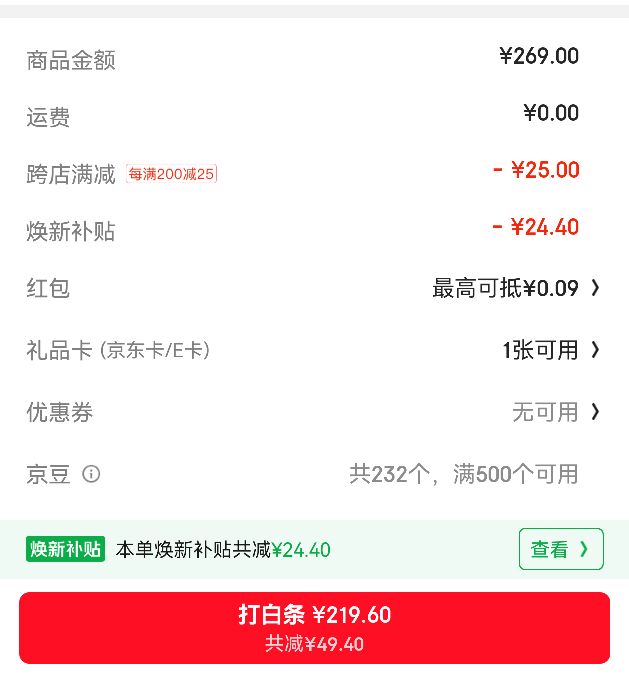
Task: Tap 查看 on the 焕新补贴 banner
Action: [x=561, y=549]
